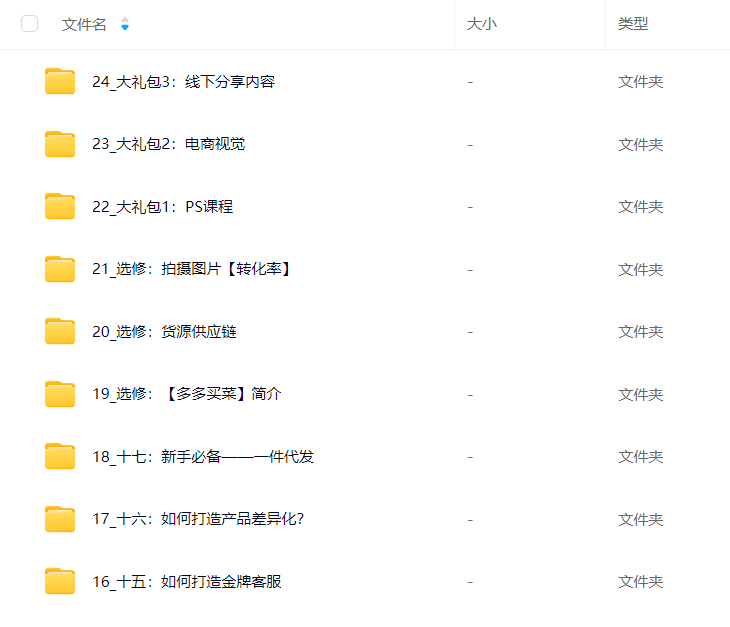Open folder 21_选修：拍摄图片【转化率】

pos(193,269)
